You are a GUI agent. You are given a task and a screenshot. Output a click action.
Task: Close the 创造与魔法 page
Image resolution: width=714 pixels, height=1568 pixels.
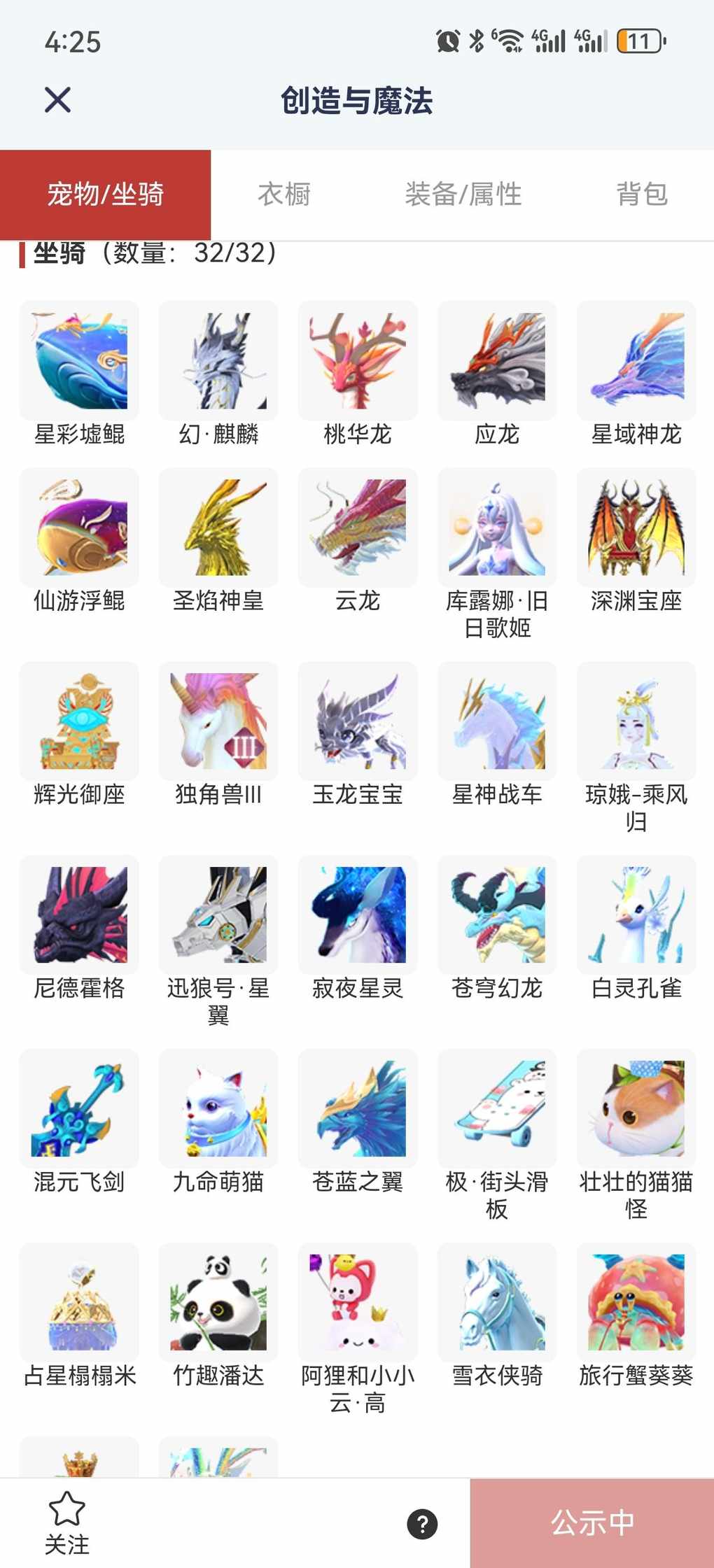[57, 99]
